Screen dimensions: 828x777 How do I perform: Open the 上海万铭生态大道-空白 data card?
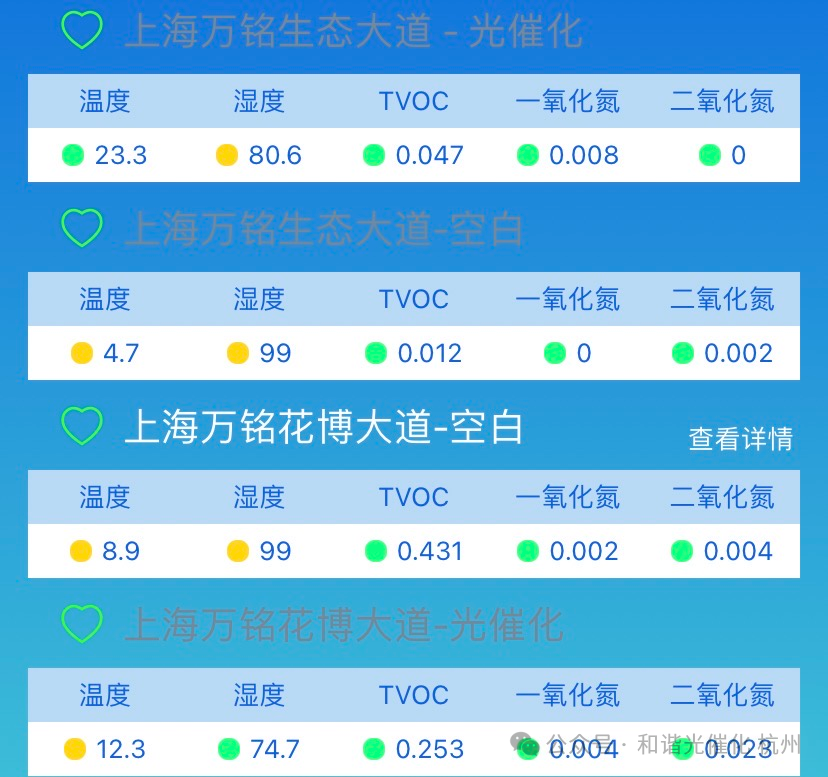413,326
